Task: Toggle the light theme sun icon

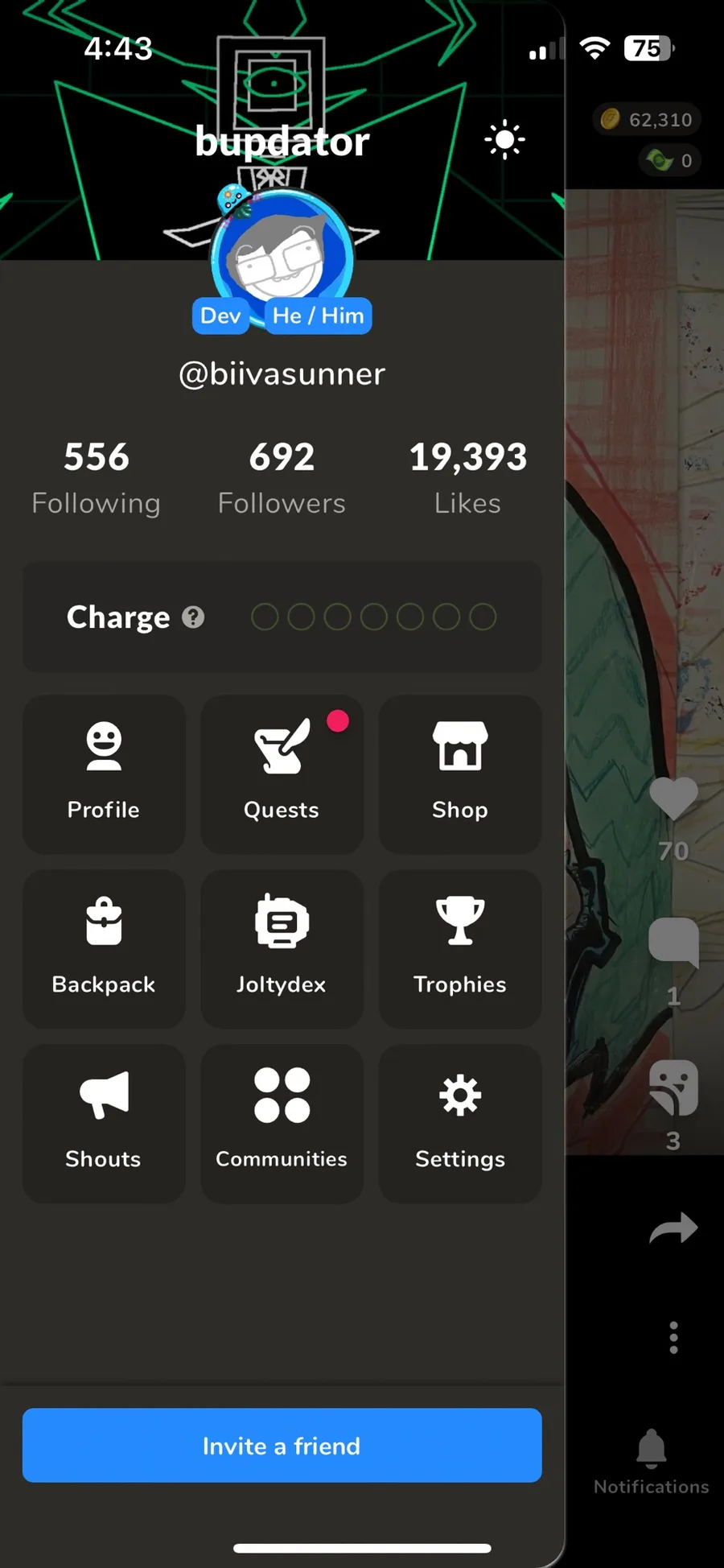Action: click(504, 140)
